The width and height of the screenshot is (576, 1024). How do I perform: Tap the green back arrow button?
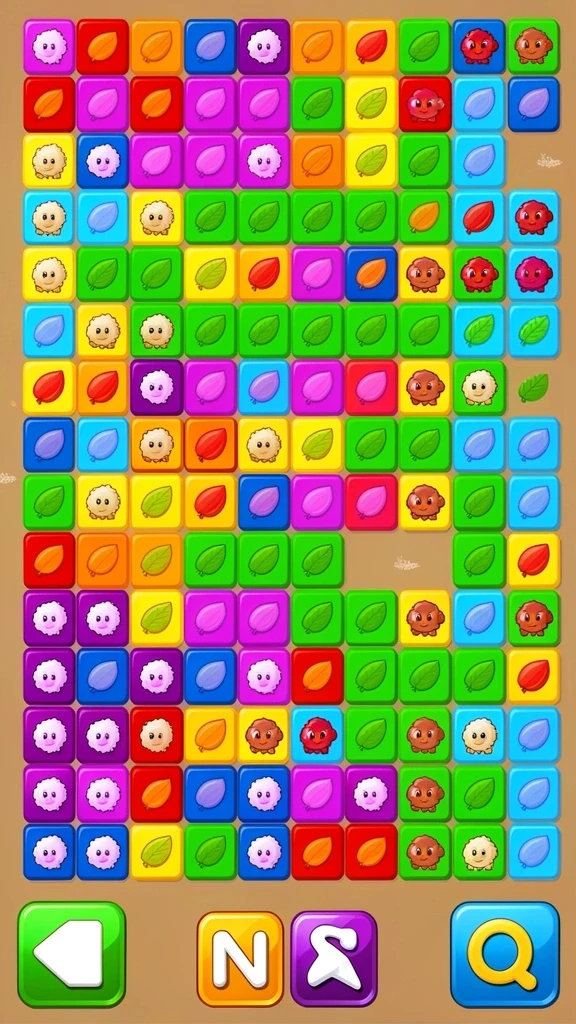71,954
